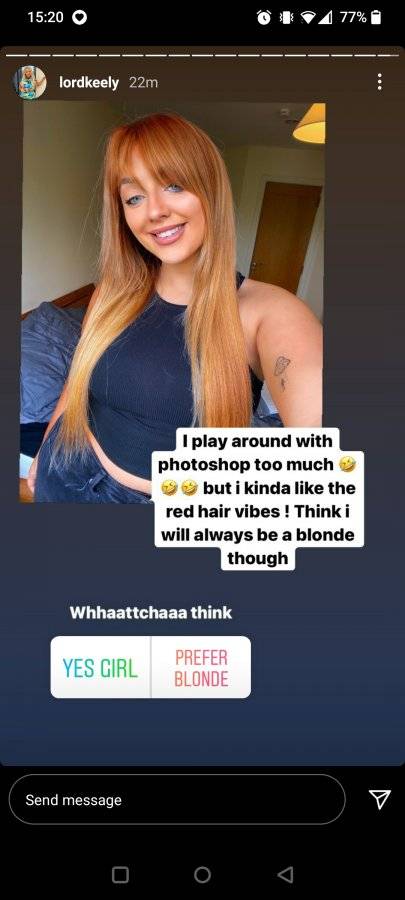The image size is (405, 900).
Task: Tap the lordkeely username
Action: (x=89, y=83)
